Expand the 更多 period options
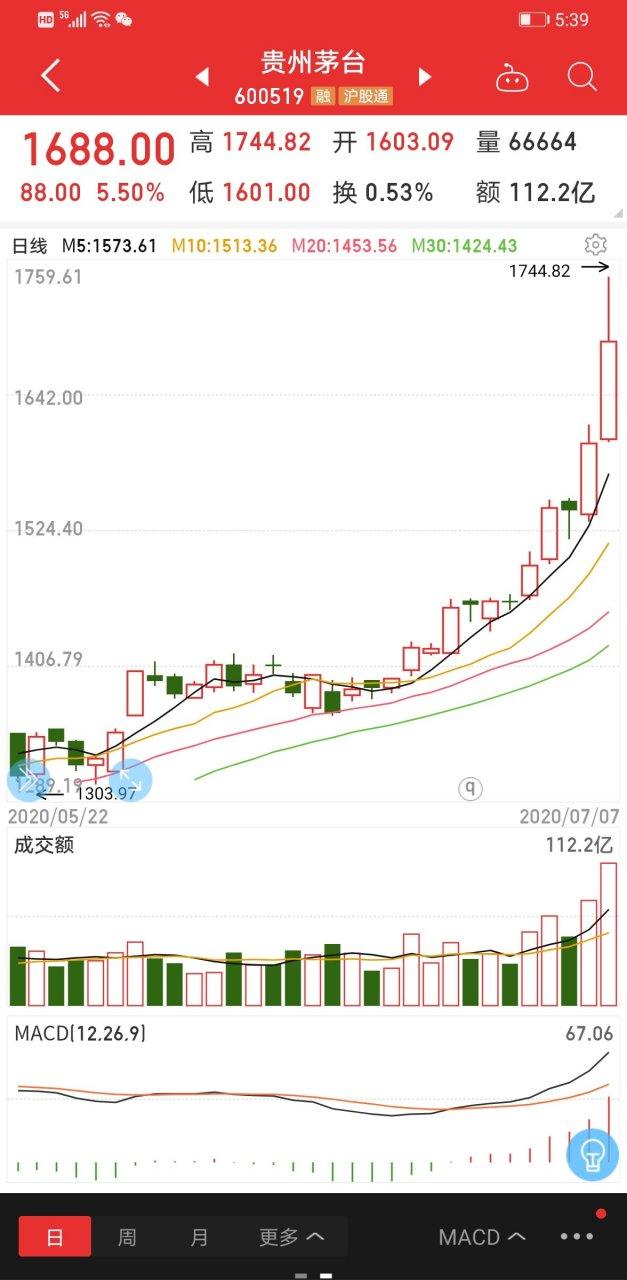This screenshot has width=627, height=1280. coord(291,1237)
